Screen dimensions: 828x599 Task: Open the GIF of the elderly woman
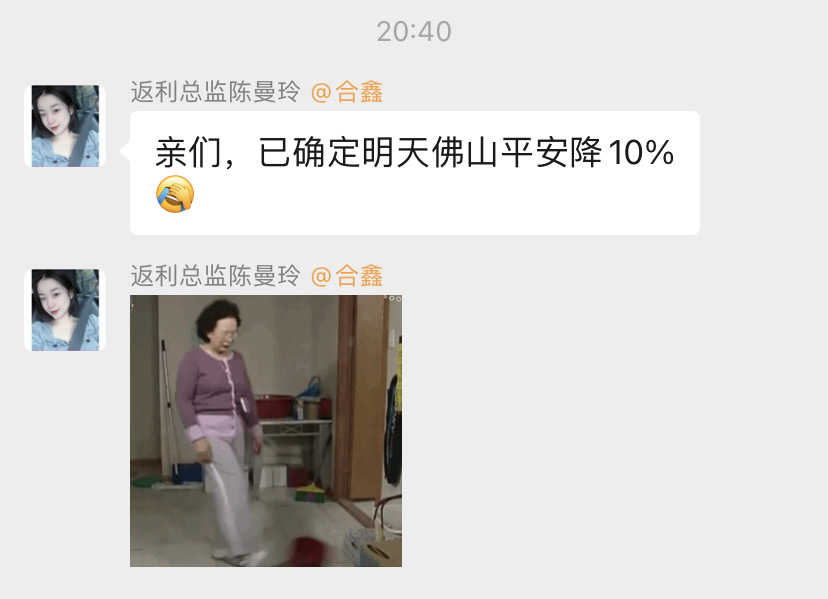tap(266, 430)
